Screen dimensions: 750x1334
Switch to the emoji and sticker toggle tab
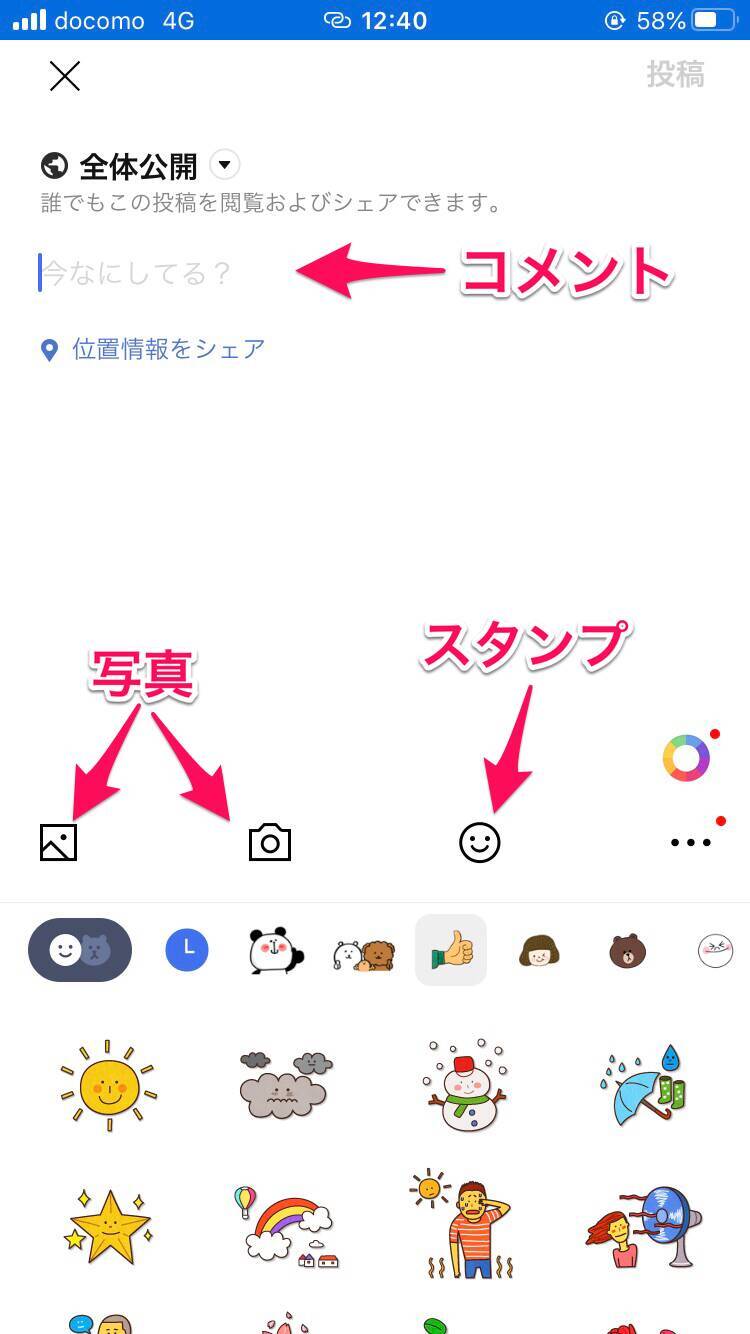pyautogui.click(x=80, y=949)
